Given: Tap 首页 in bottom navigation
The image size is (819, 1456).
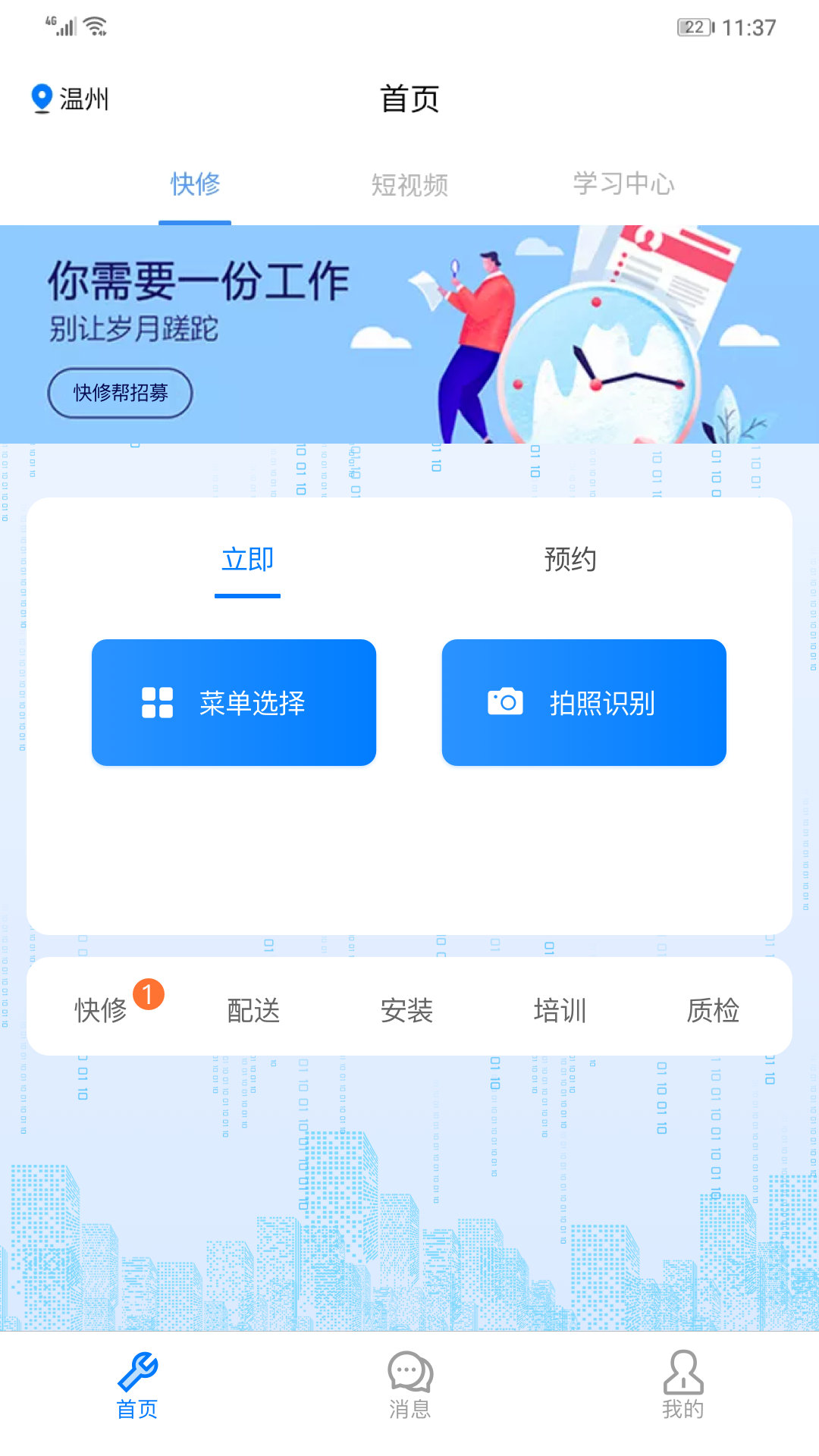Looking at the screenshot, I should coord(137,1385).
